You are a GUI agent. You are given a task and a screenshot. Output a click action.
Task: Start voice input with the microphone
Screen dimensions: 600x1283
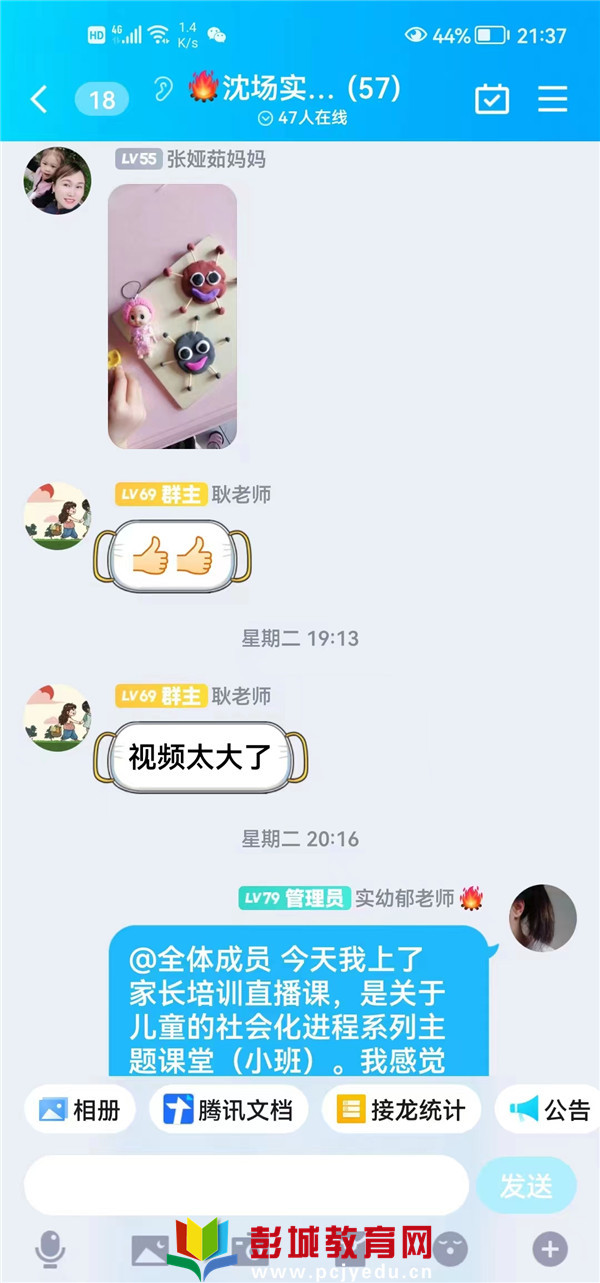click(x=50, y=1248)
